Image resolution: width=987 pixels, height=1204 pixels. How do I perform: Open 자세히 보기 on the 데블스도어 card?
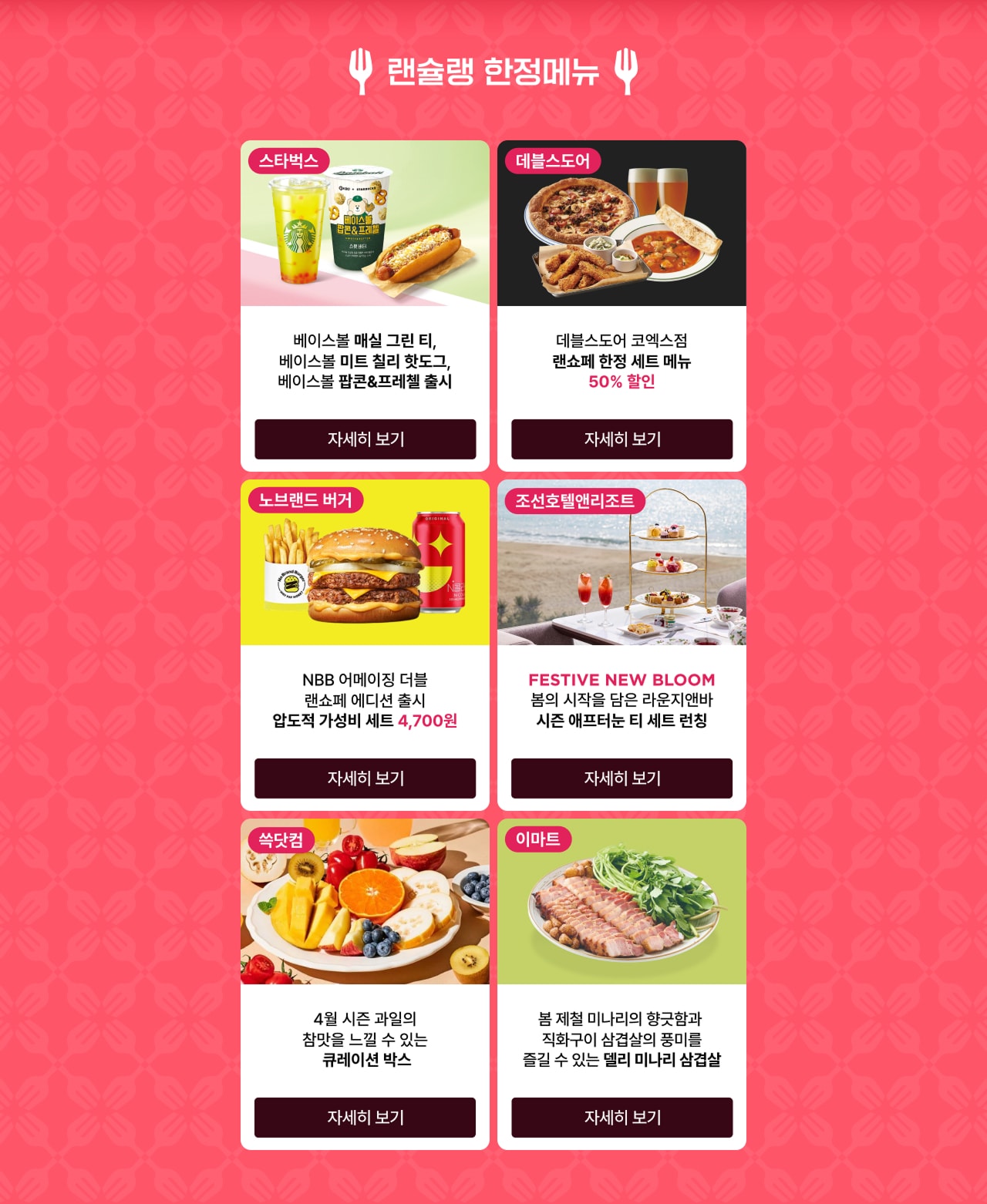(623, 440)
